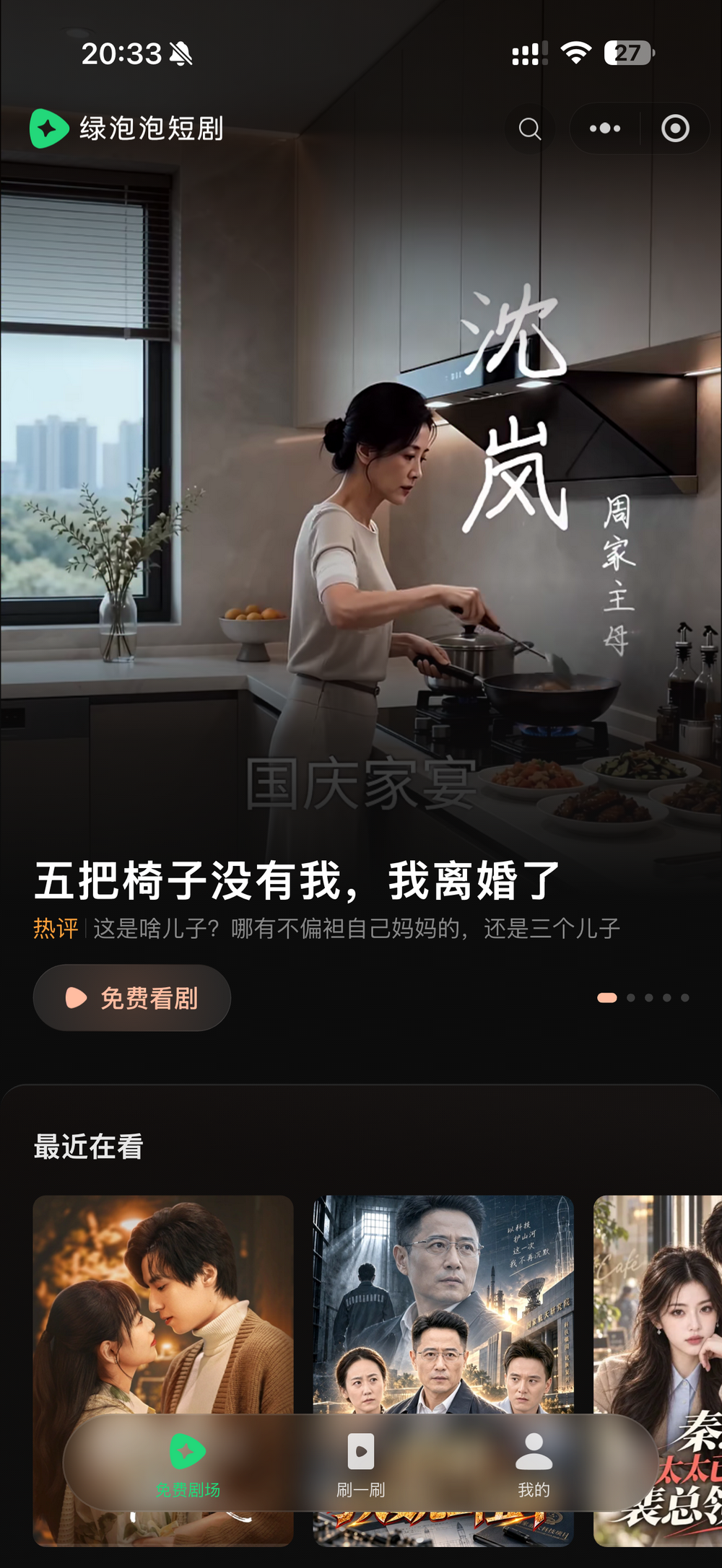Tap the banner page indicator dots

tap(643, 998)
